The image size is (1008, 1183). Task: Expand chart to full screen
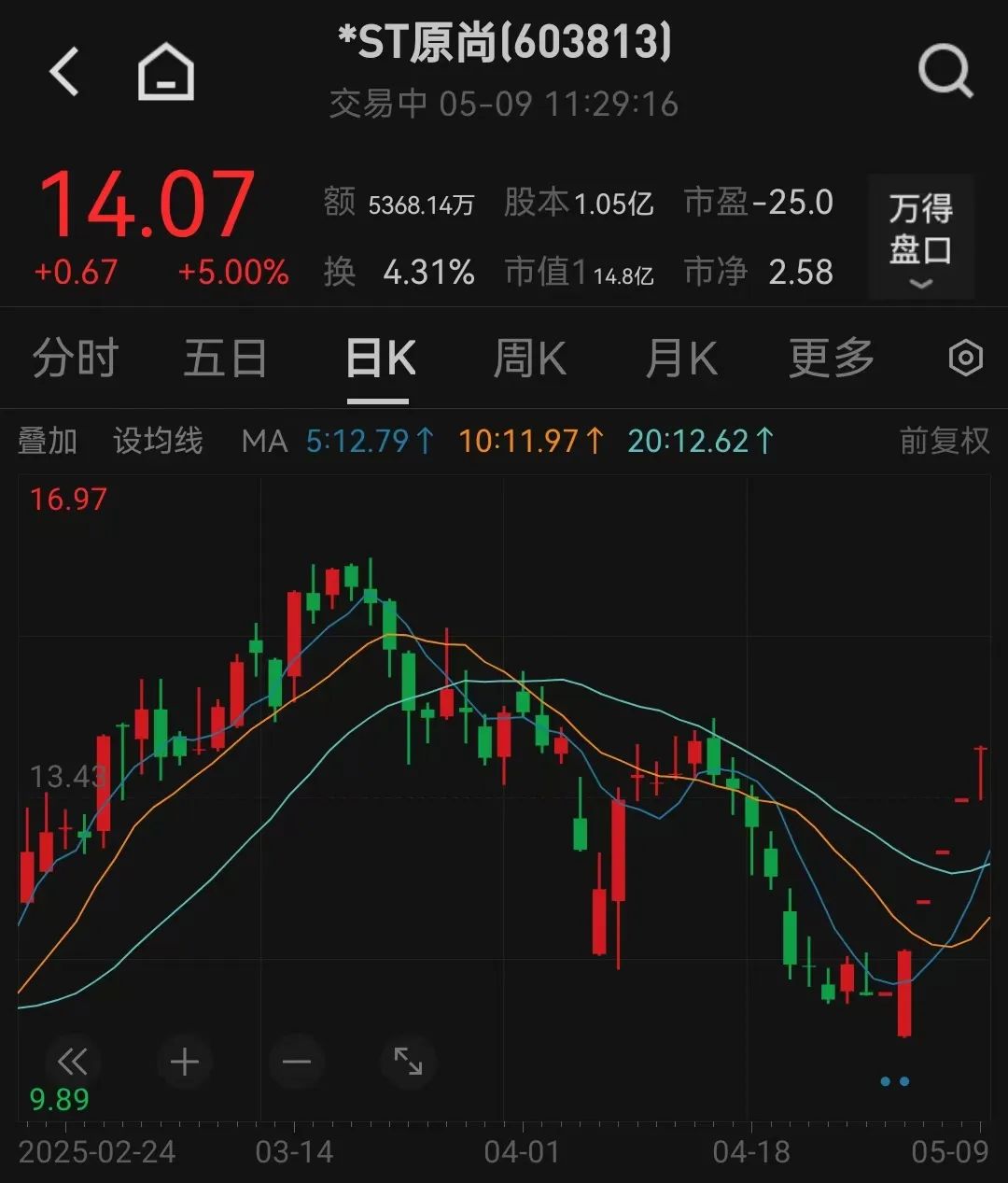408,1062
